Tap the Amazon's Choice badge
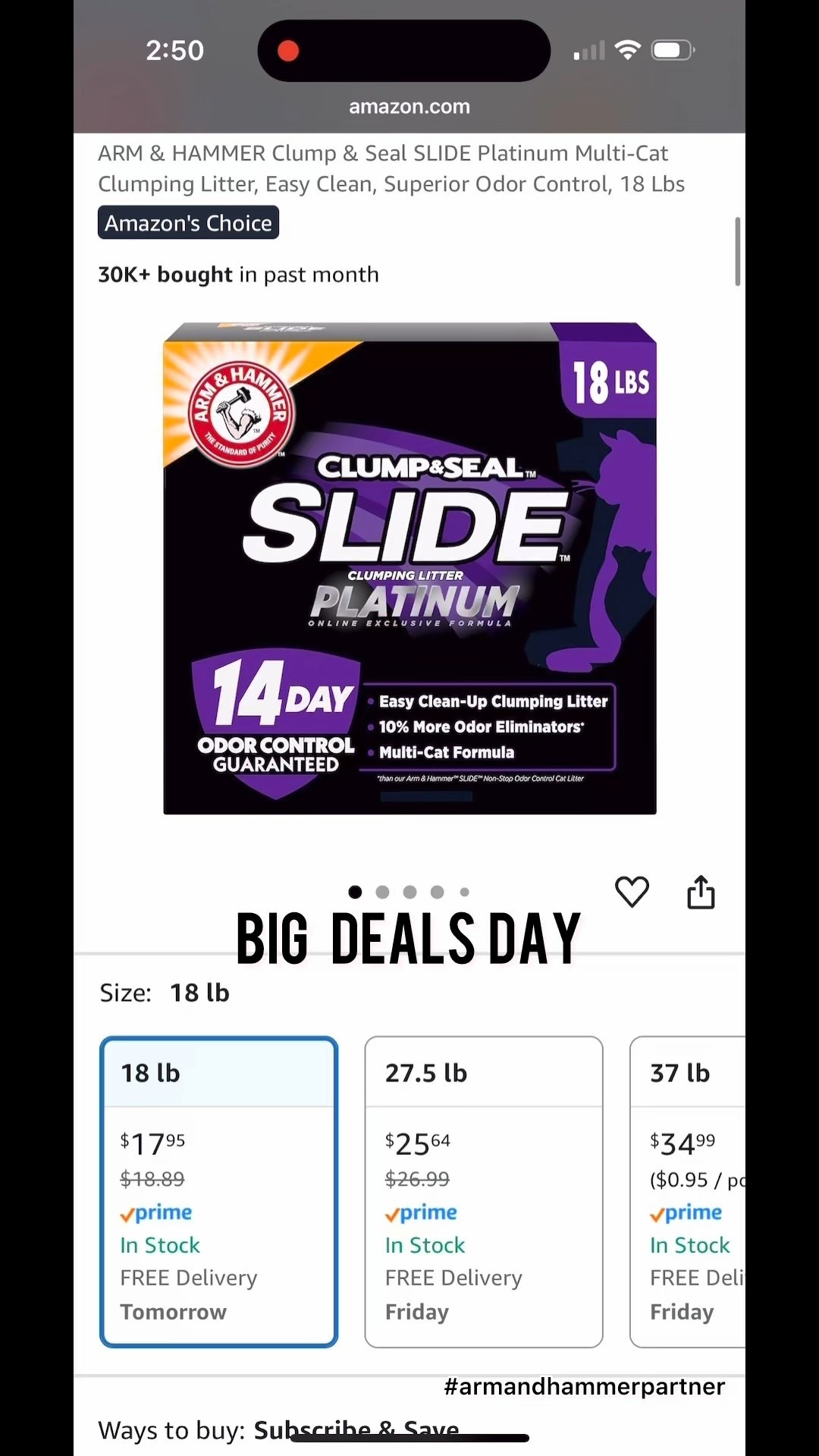 (188, 222)
